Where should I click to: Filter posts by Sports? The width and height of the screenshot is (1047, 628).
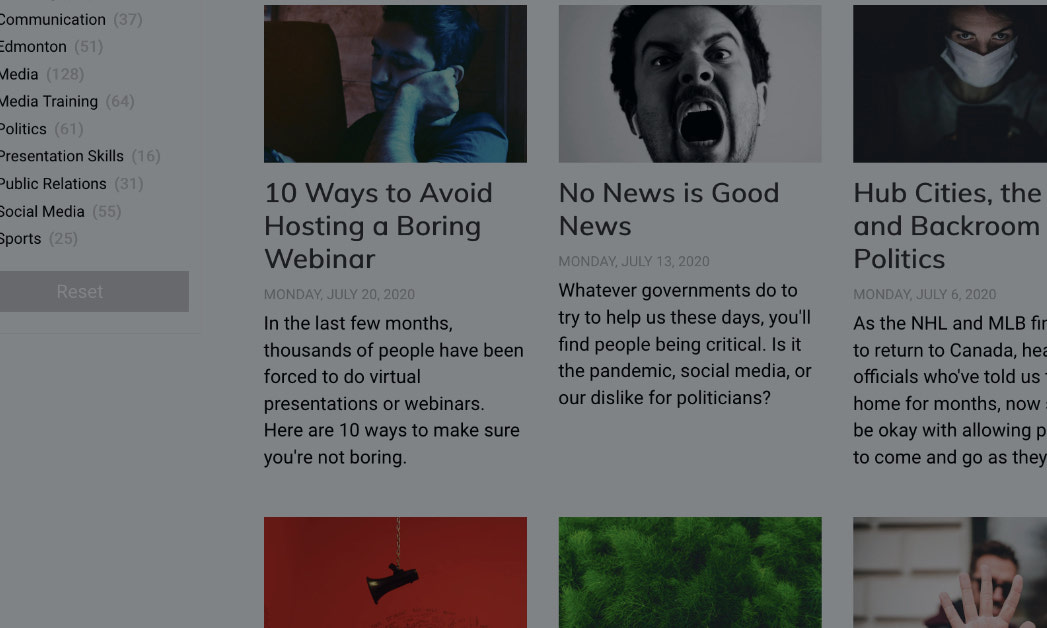point(21,239)
